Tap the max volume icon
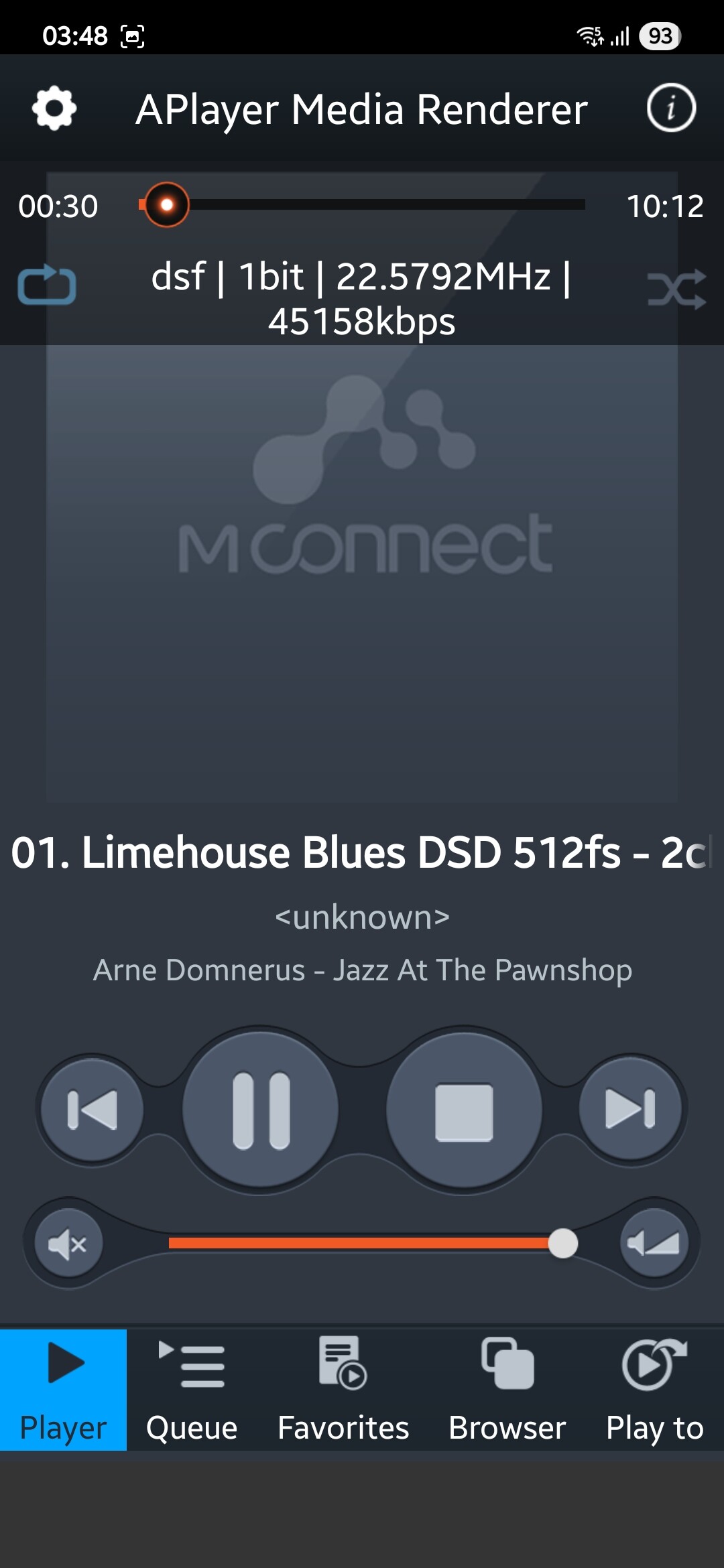Viewport: 724px width, 1568px height. coord(654,1244)
